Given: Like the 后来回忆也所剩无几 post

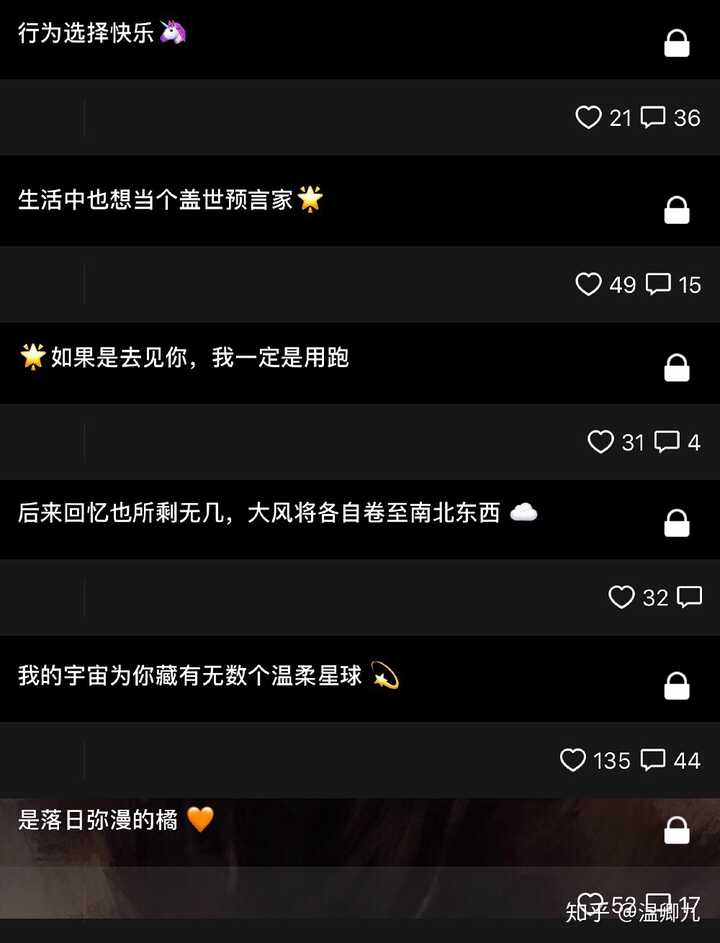Looking at the screenshot, I should [622, 598].
